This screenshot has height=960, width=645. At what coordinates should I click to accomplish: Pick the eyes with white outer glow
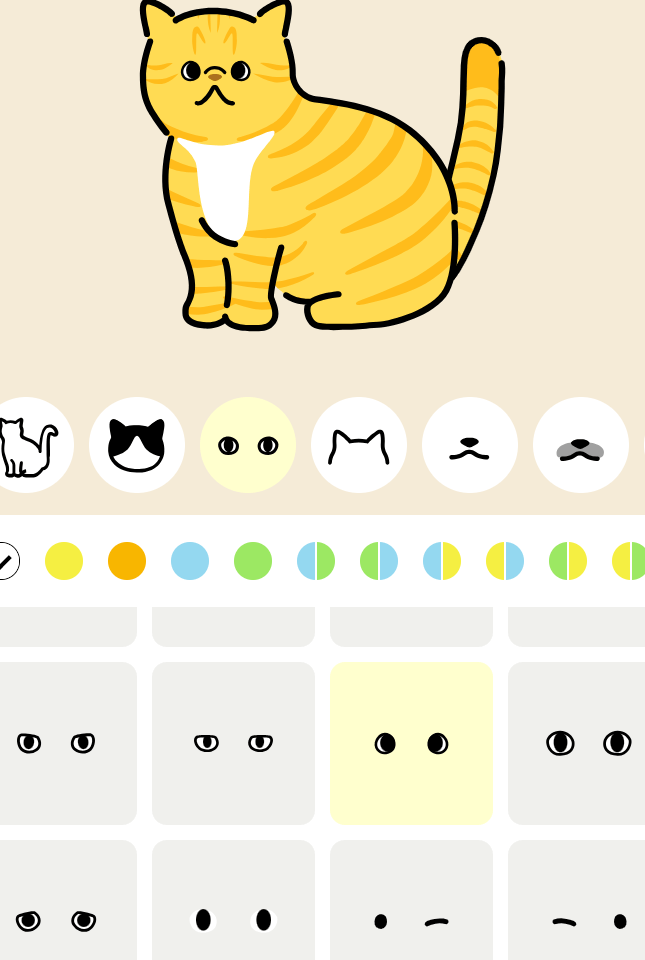pyautogui.click(x=233, y=921)
